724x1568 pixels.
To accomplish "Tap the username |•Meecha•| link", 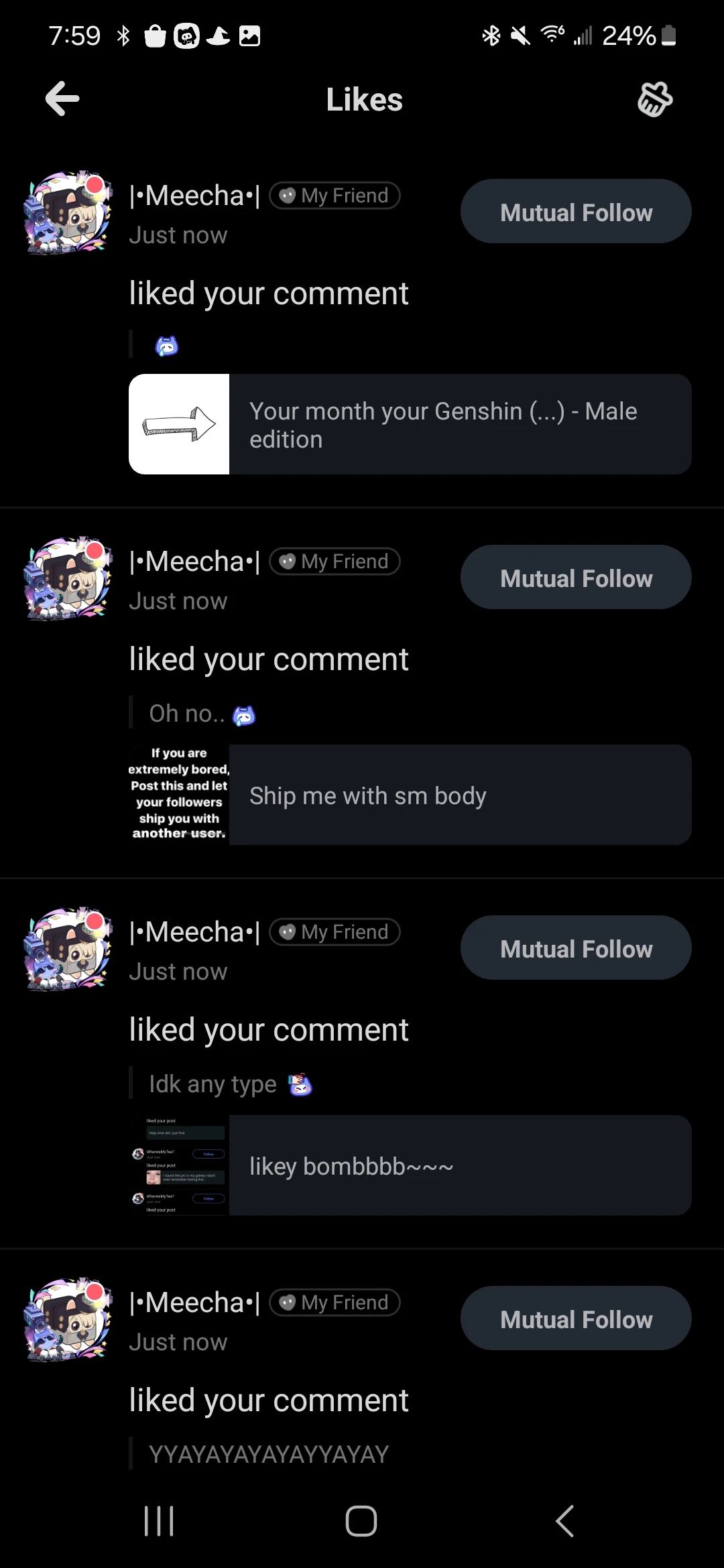I will pyautogui.click(x=194, y=195).
